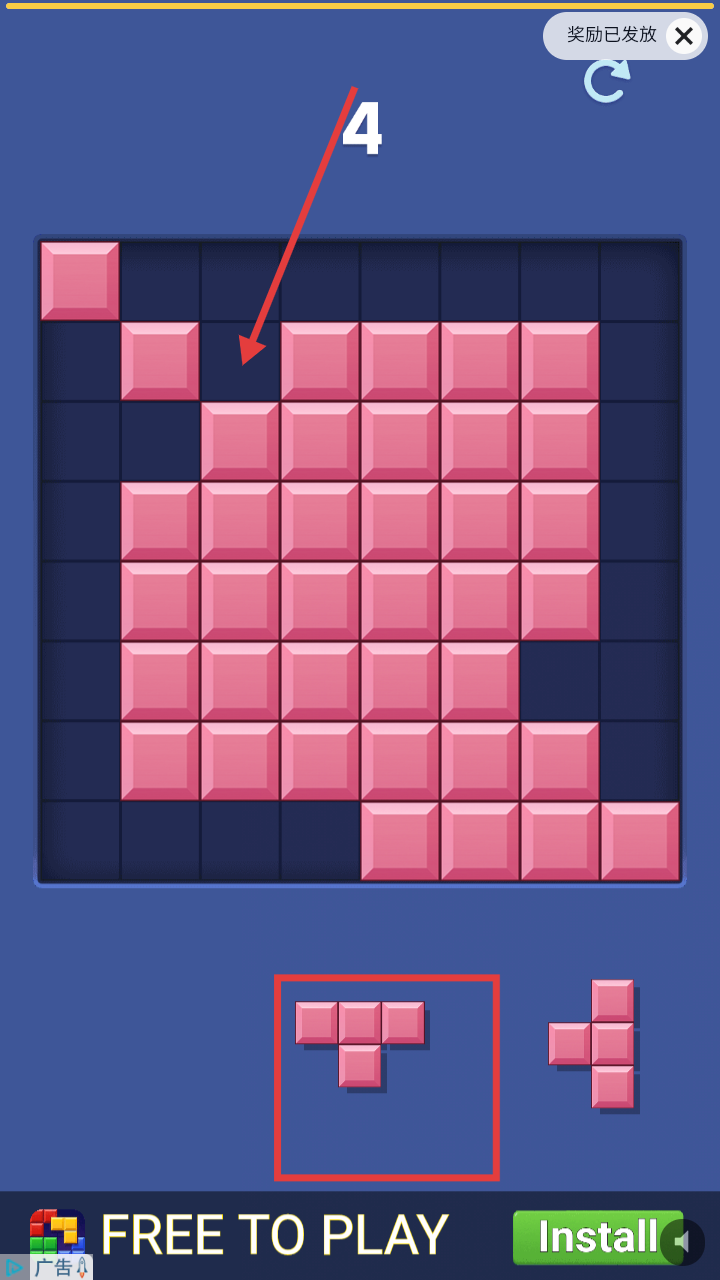Open the ad info icon
The image size is (720, 1280).
[13, 1268]
